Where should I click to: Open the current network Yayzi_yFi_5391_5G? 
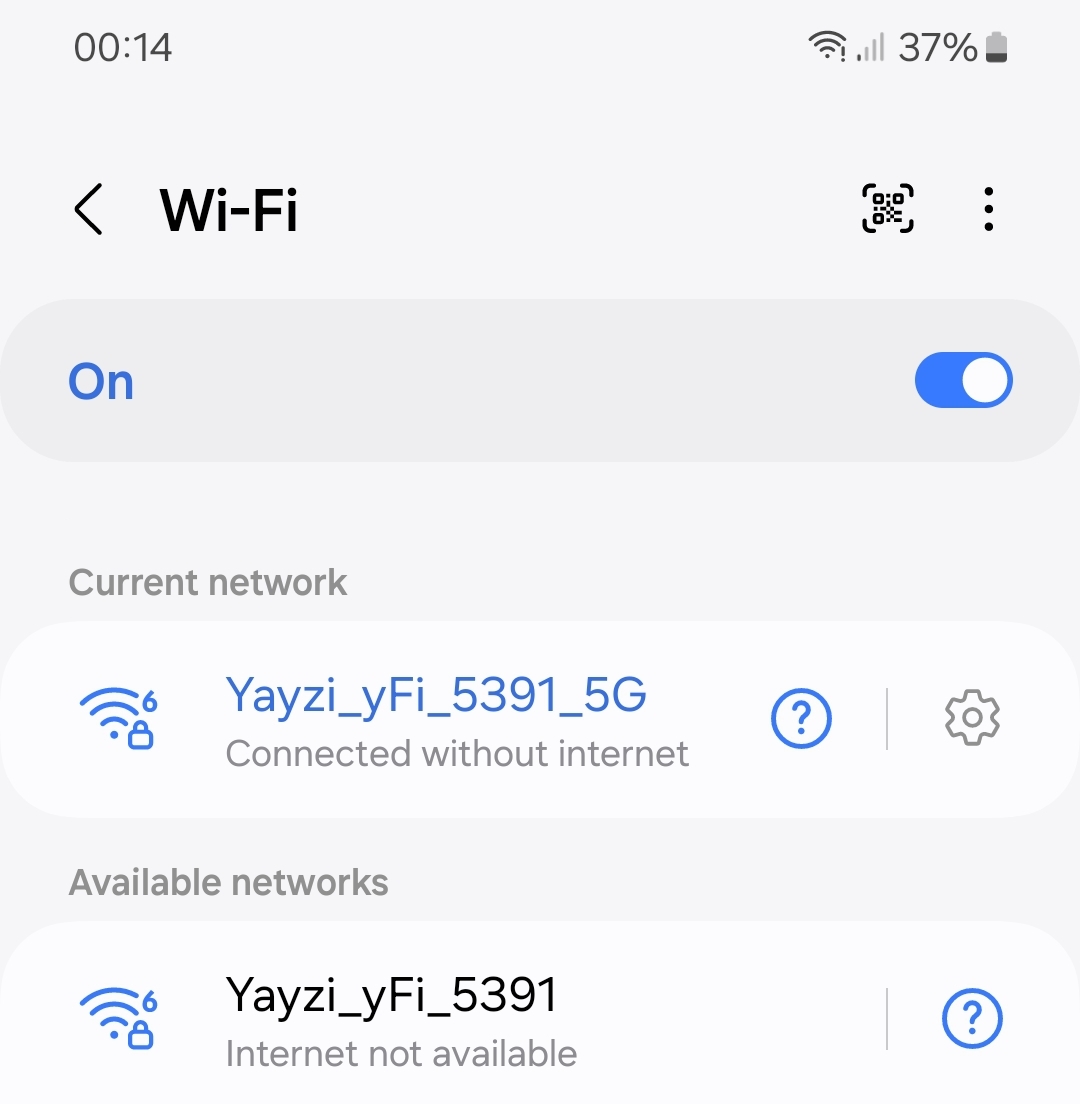436,718
